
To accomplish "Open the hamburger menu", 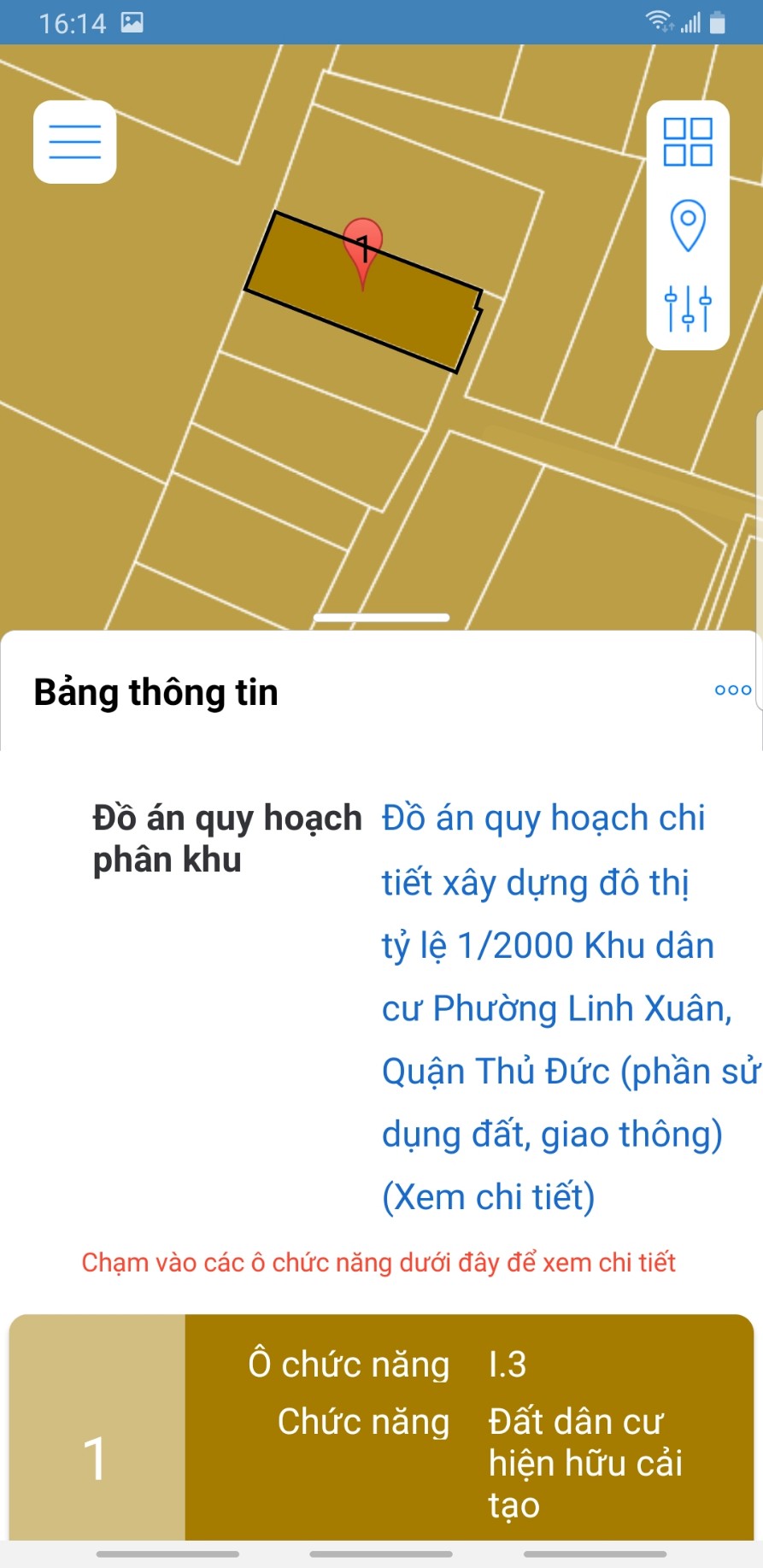I will [75, 142].
